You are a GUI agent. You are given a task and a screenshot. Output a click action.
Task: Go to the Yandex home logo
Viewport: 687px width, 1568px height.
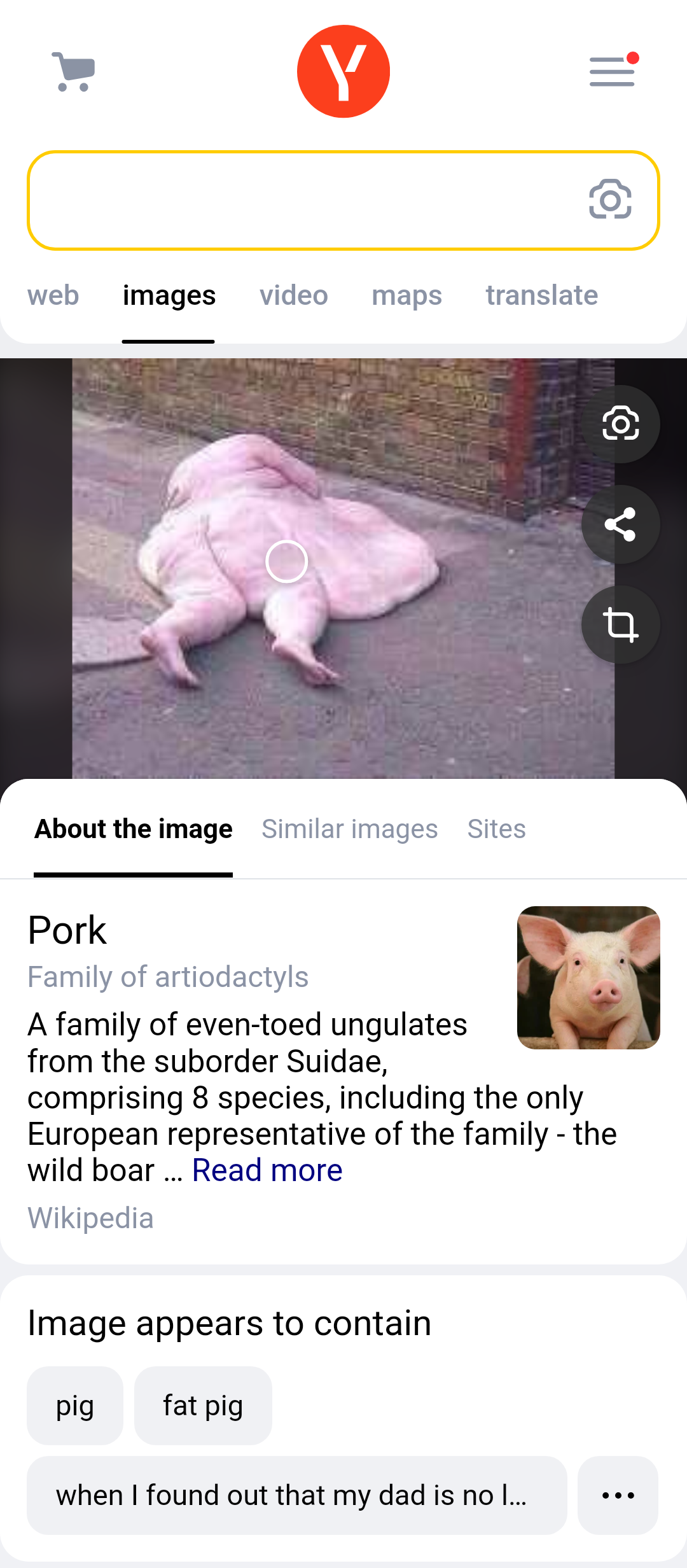coord(343,71)
